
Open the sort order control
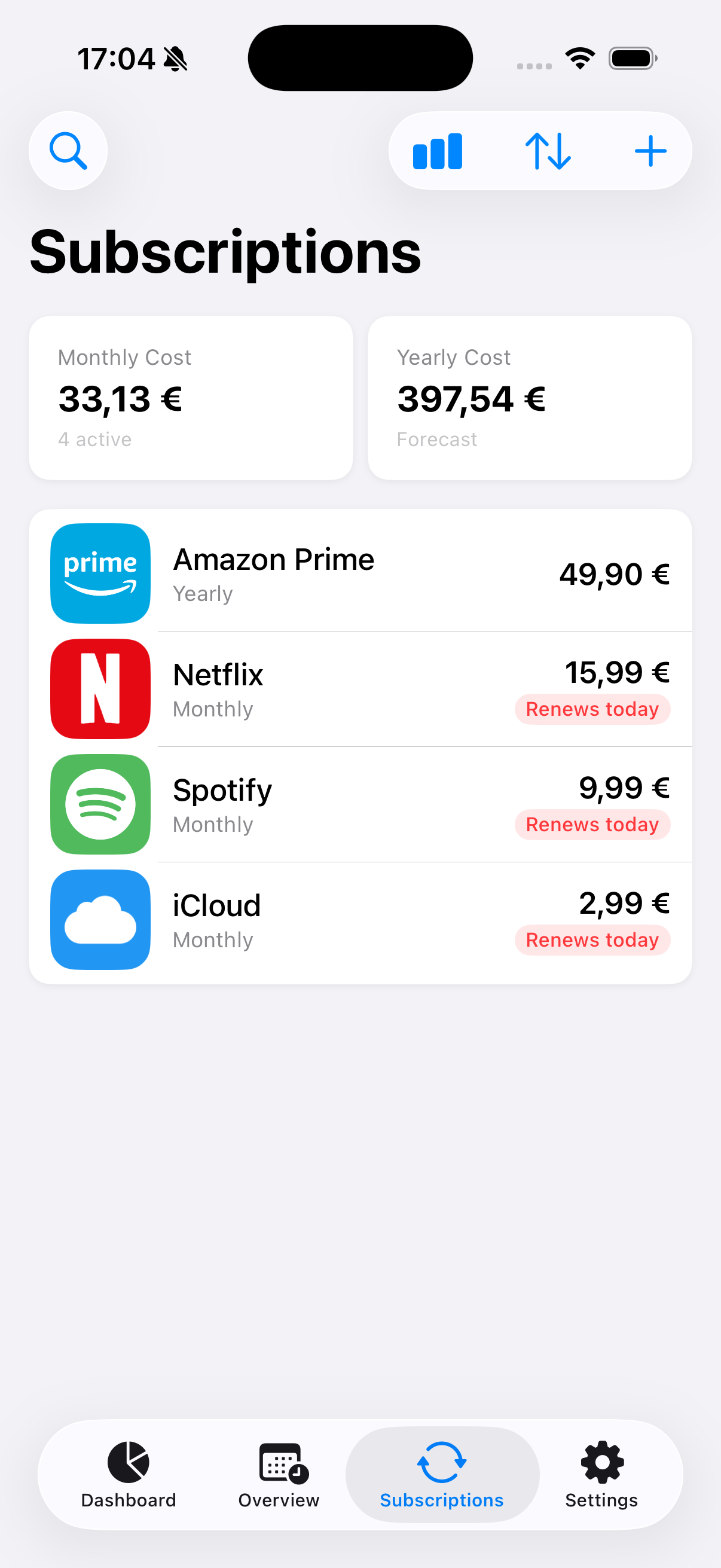click(x=548, y=150)
